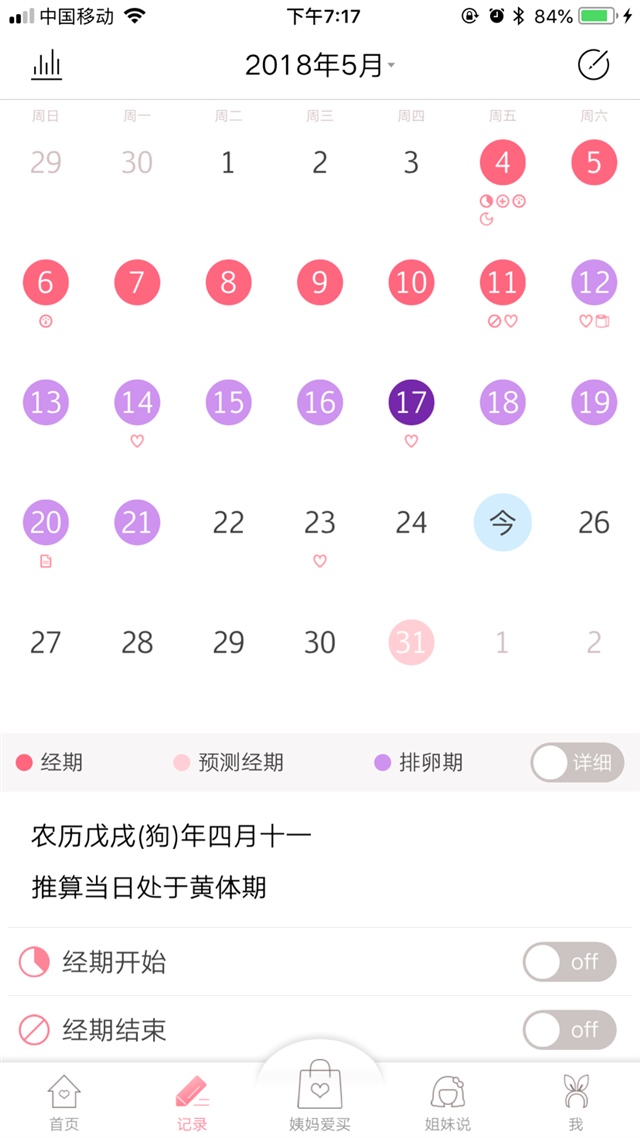Select May 17 on the calendar
Image resolution: width=640 pixels, height=1138 pixels.
tap(411, 403)
